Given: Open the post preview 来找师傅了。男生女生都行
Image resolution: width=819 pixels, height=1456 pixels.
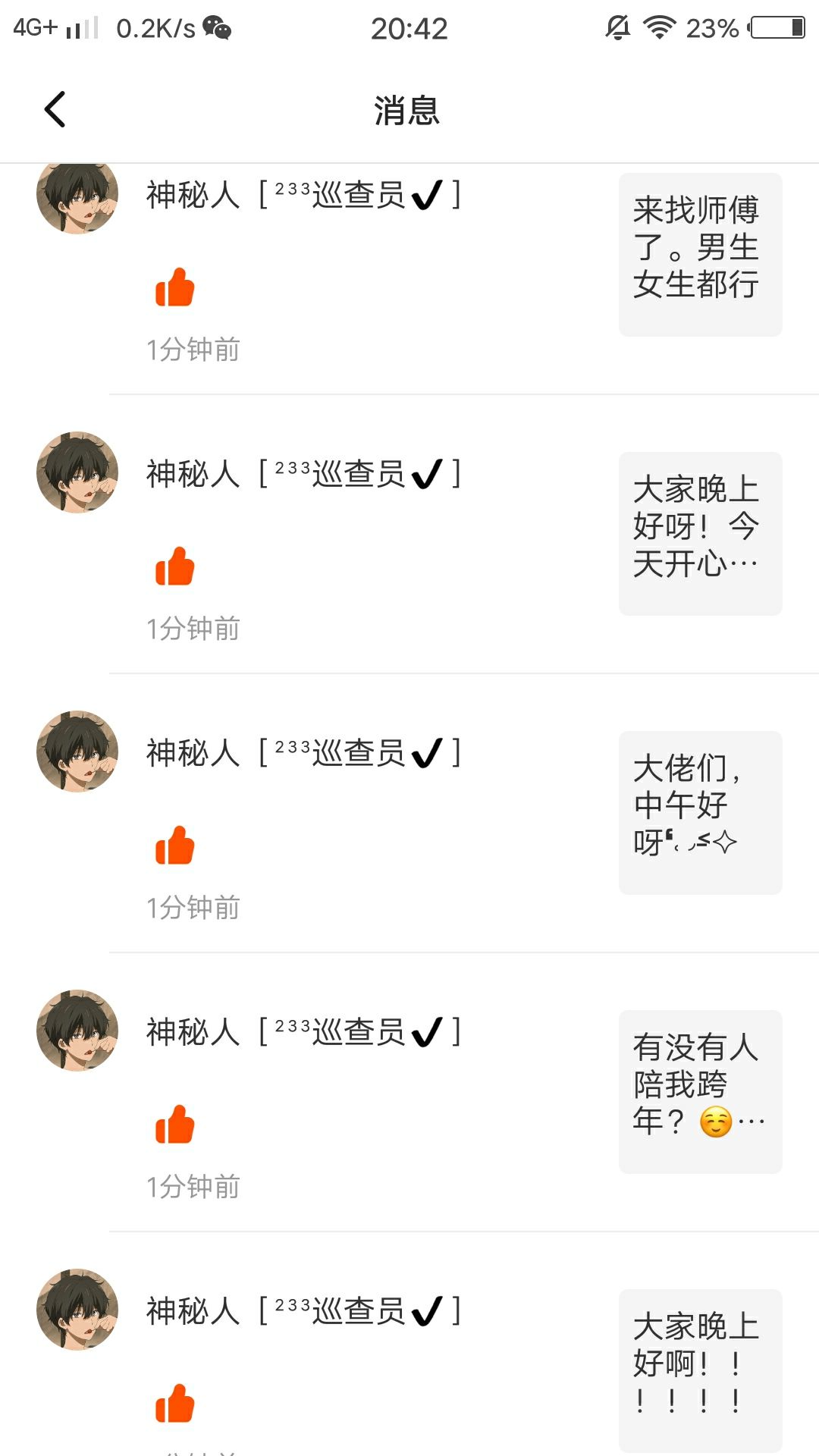Looking at the screenshot, I should click(700, 254).
